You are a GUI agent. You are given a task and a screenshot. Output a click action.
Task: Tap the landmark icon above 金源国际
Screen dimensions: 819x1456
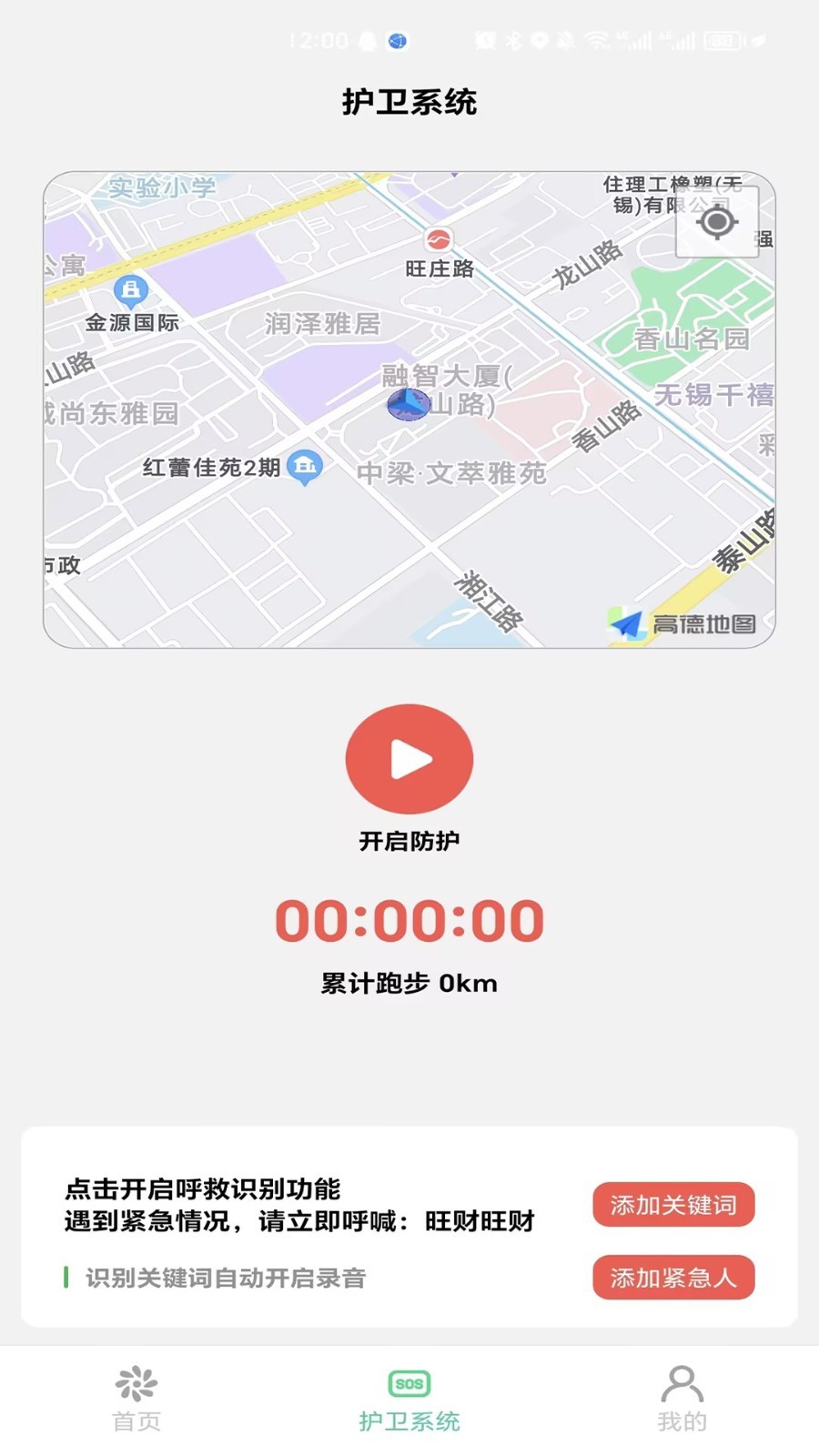tap(132, 288)
